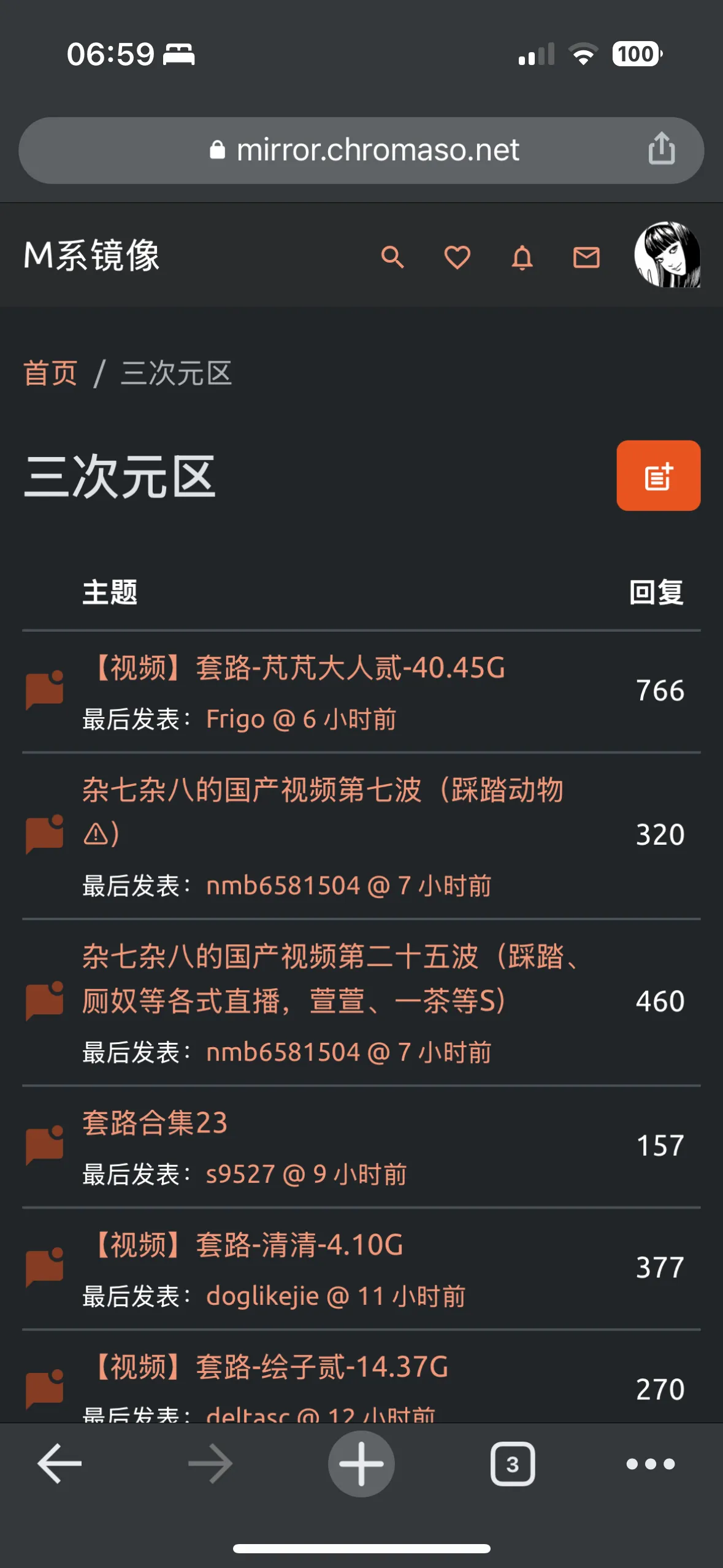Create a new topic with orange button
Screen dimensions: 723x1568
click(x=658, y=476)
